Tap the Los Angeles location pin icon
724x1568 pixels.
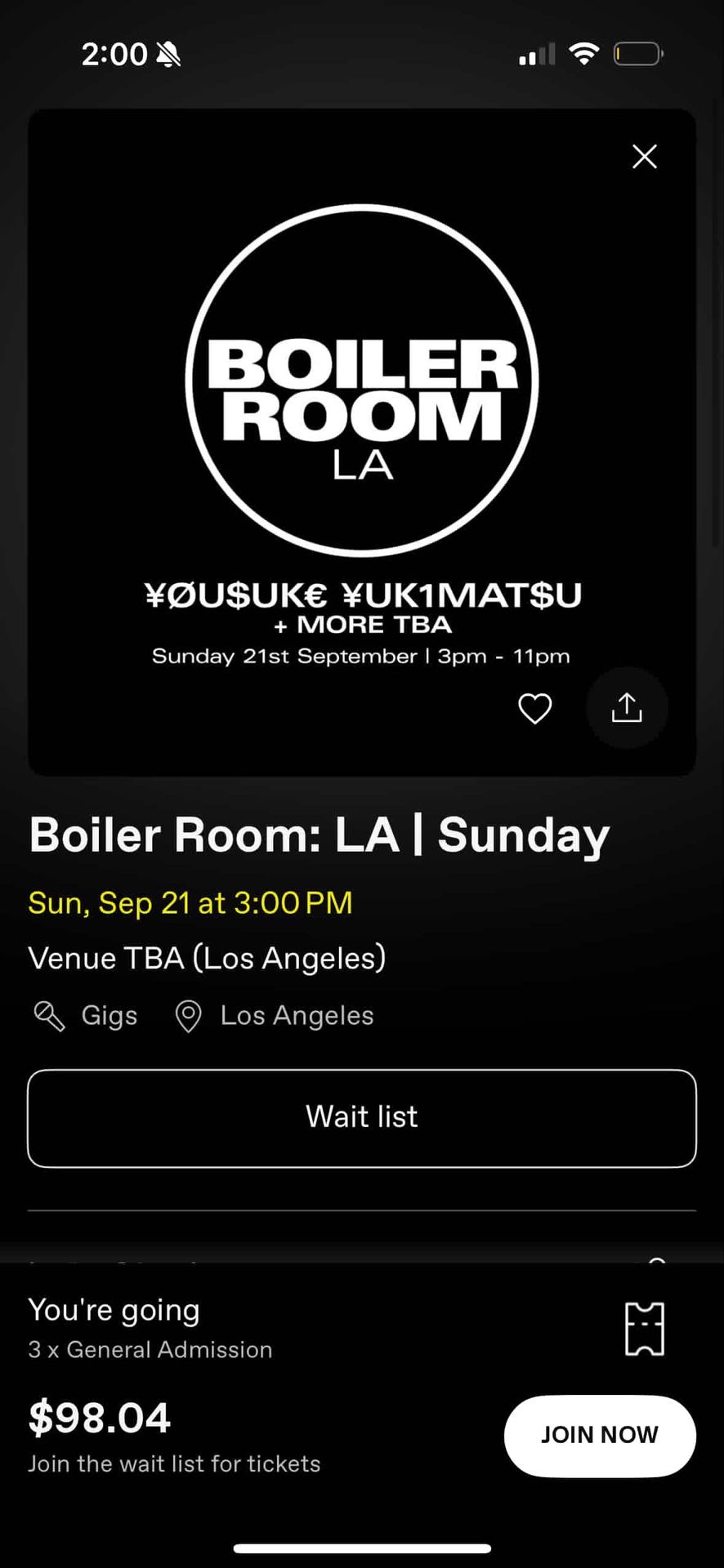coord(187,1017)
